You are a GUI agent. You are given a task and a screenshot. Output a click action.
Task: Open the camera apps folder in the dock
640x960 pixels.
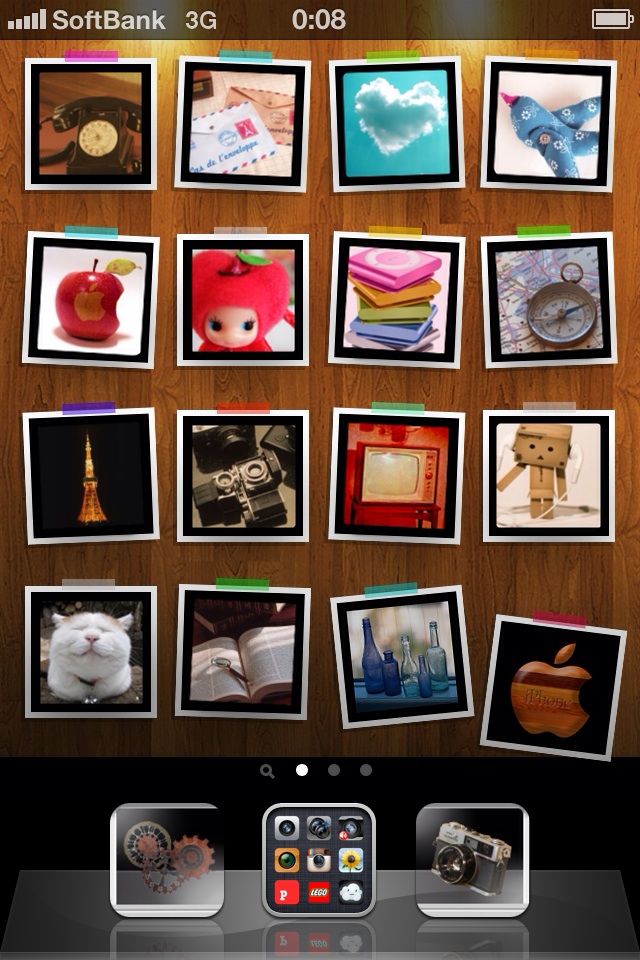(x=319, y=859)
